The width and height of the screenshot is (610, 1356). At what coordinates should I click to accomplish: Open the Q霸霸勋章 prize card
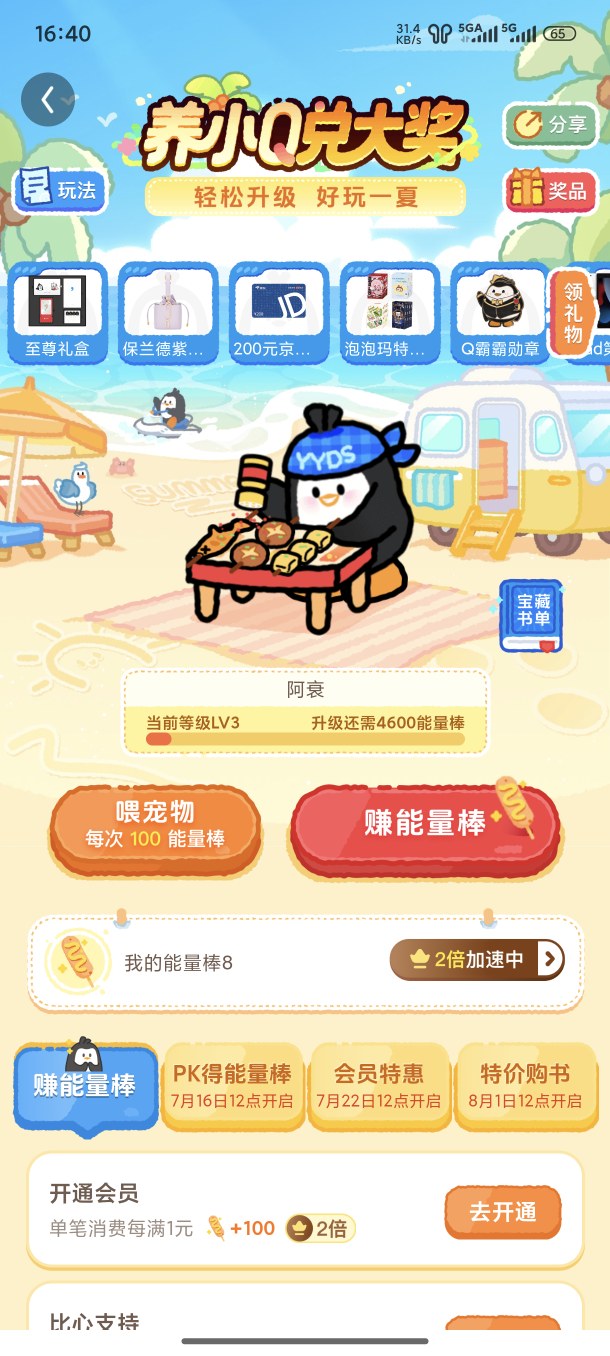click(500, 312)
